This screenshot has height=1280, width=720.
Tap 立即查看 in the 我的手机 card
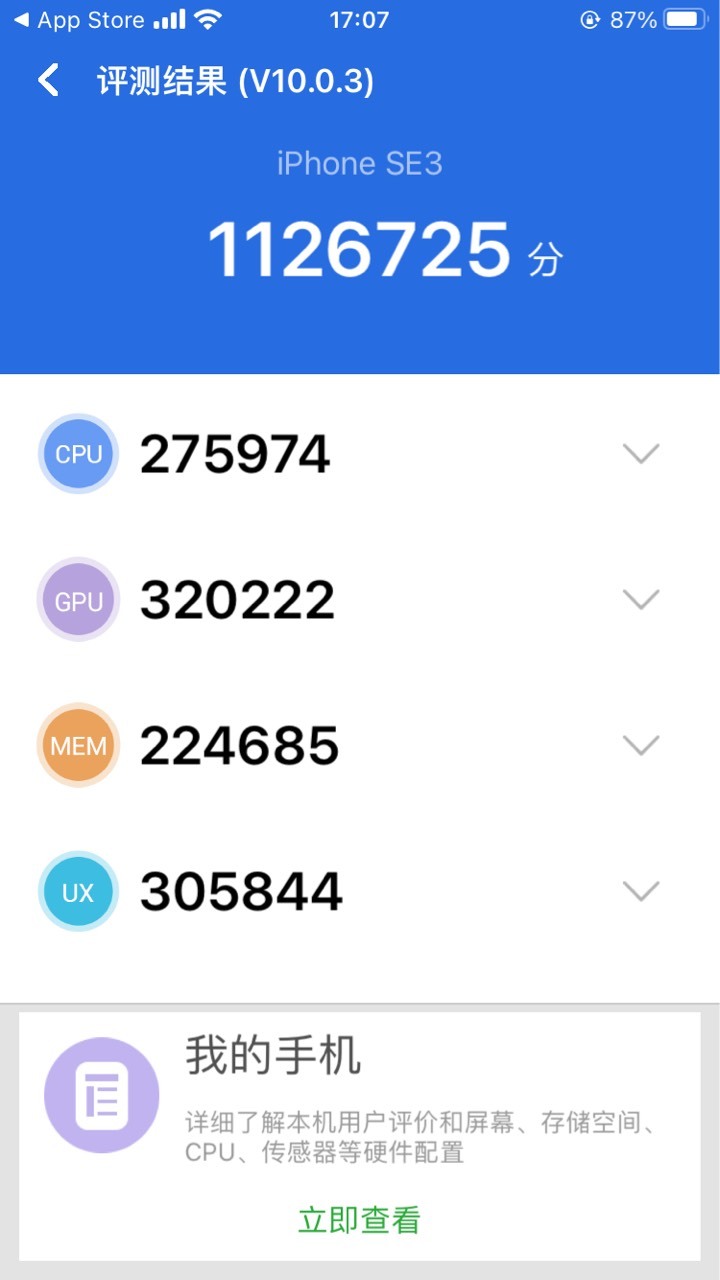point(359,1220)
